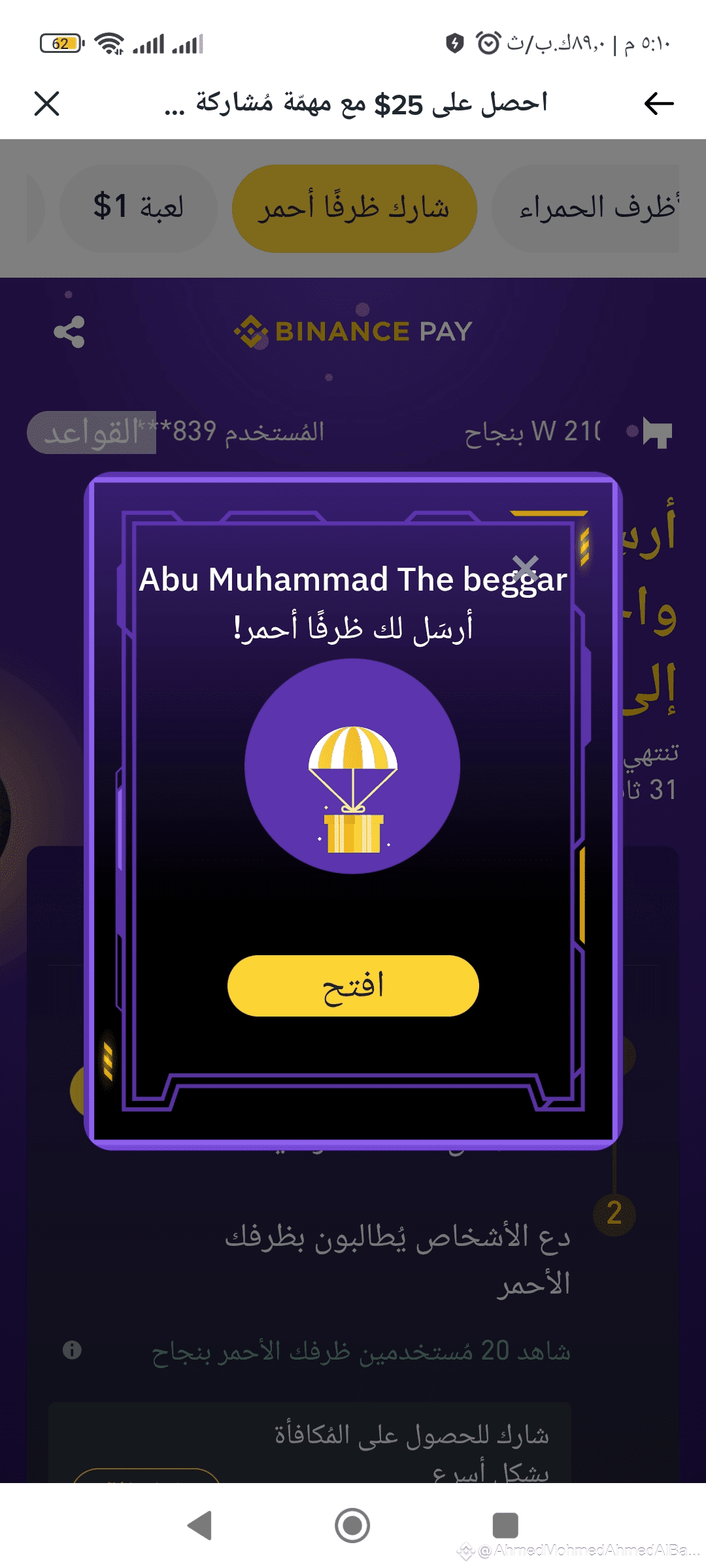Screen dimensions: 706x1568
Task: Go back using the top-right arrow
Action: pos(658,103)
